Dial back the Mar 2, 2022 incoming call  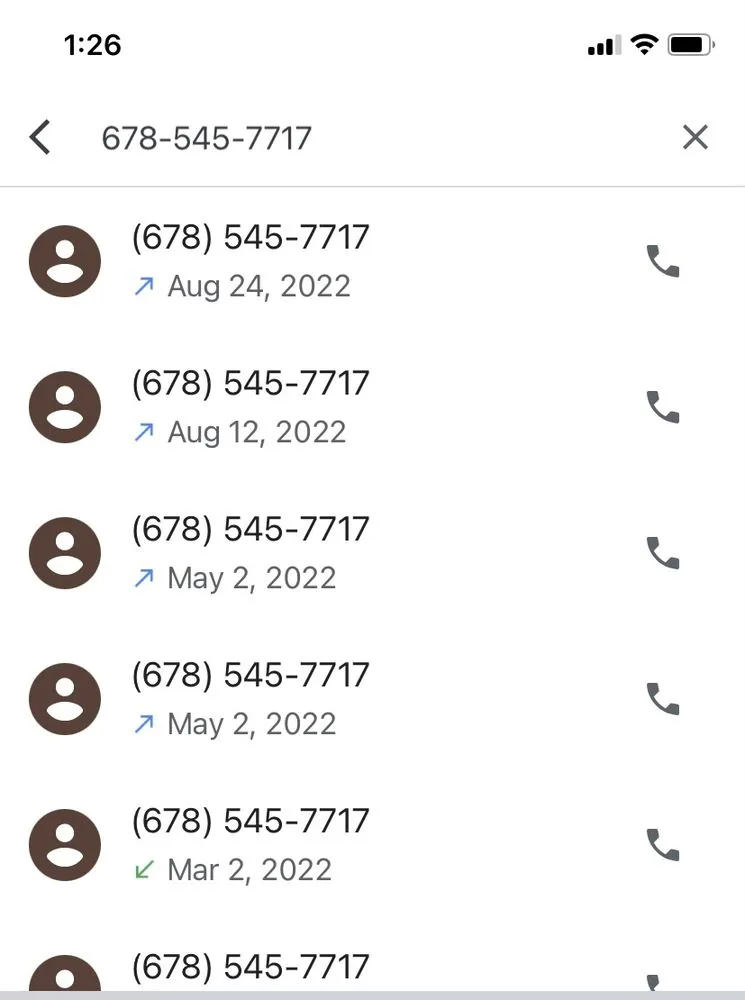click(x=663, y=845)
